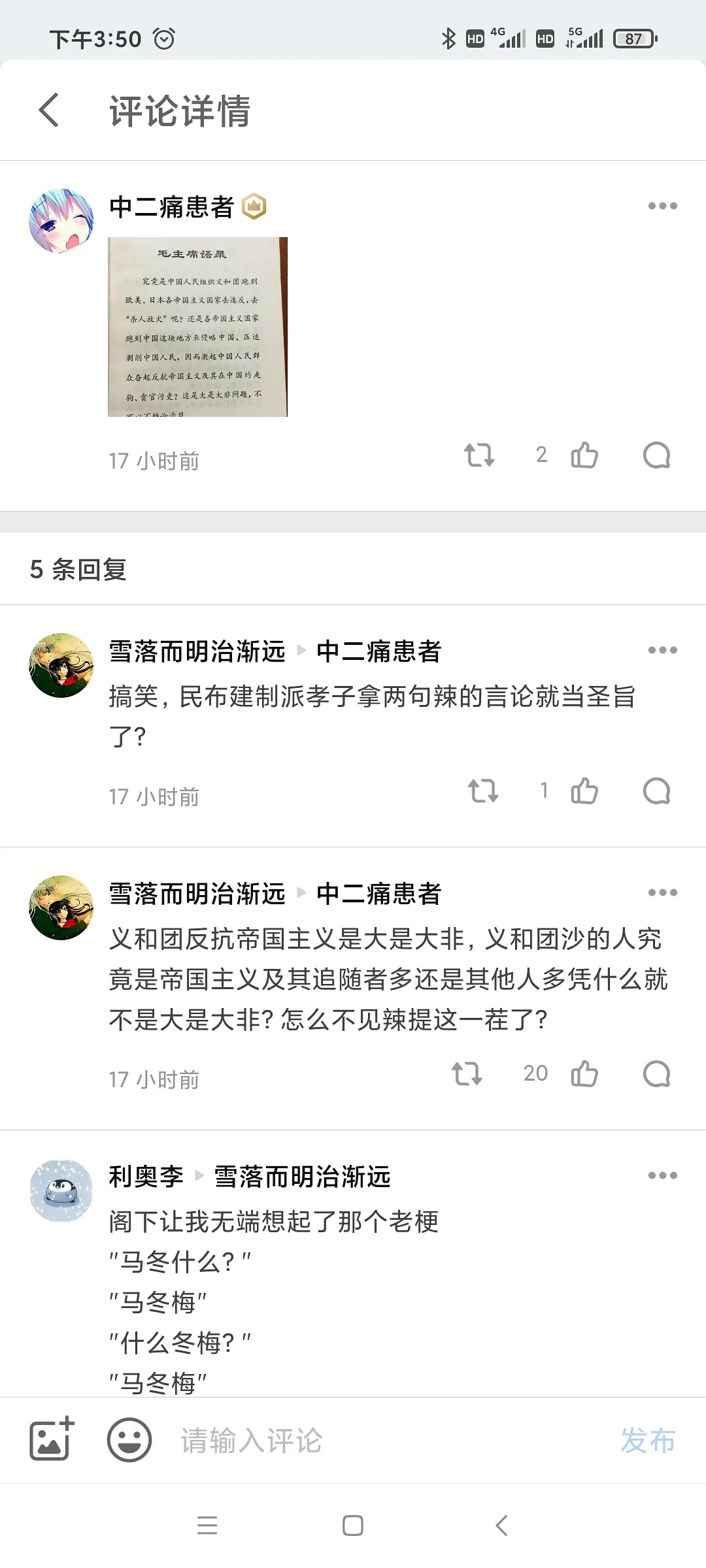Open the emoji picker
706x1568 pixels.
click(129, 1439)
